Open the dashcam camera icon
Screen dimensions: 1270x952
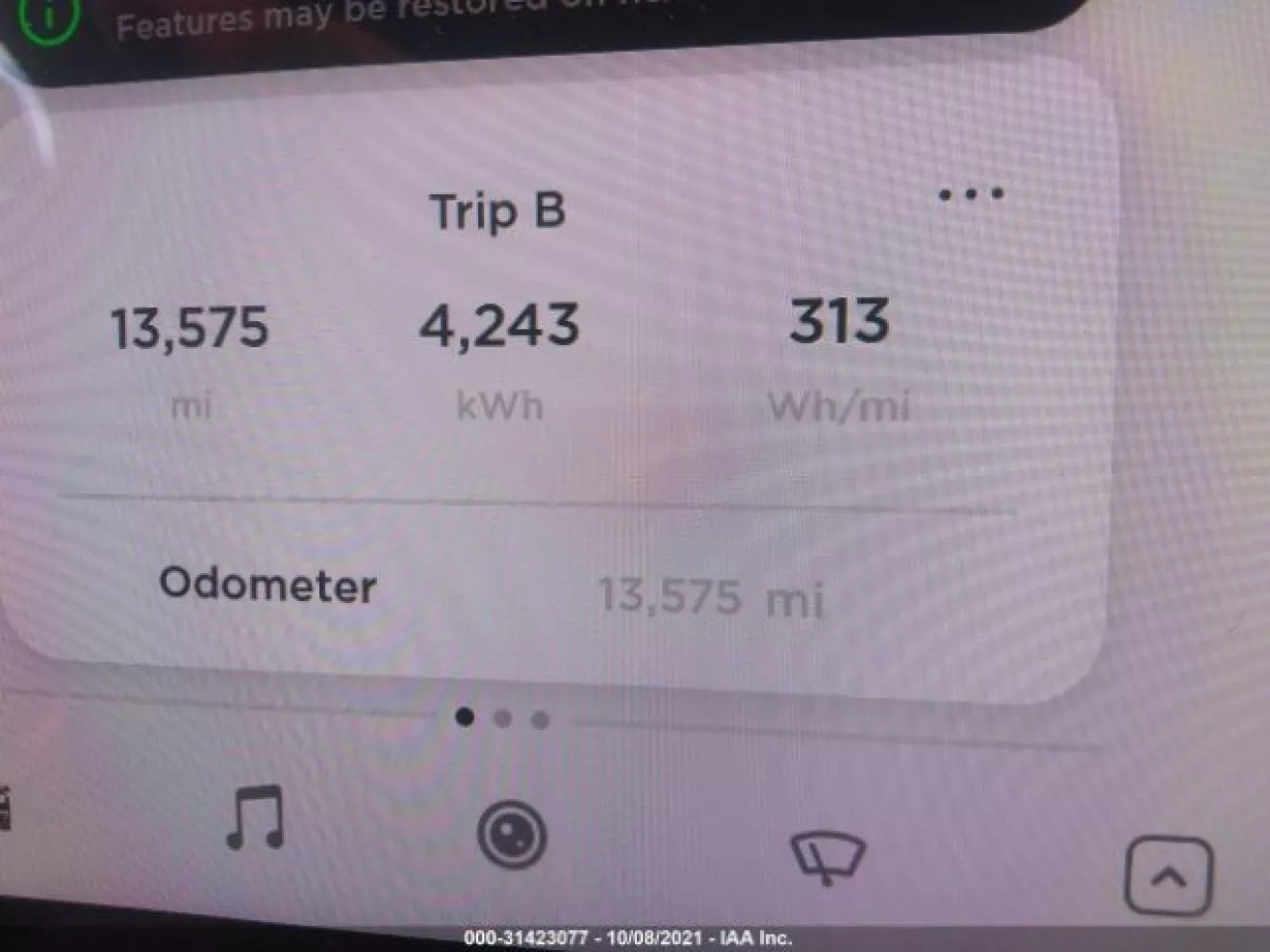coord(512,835)
